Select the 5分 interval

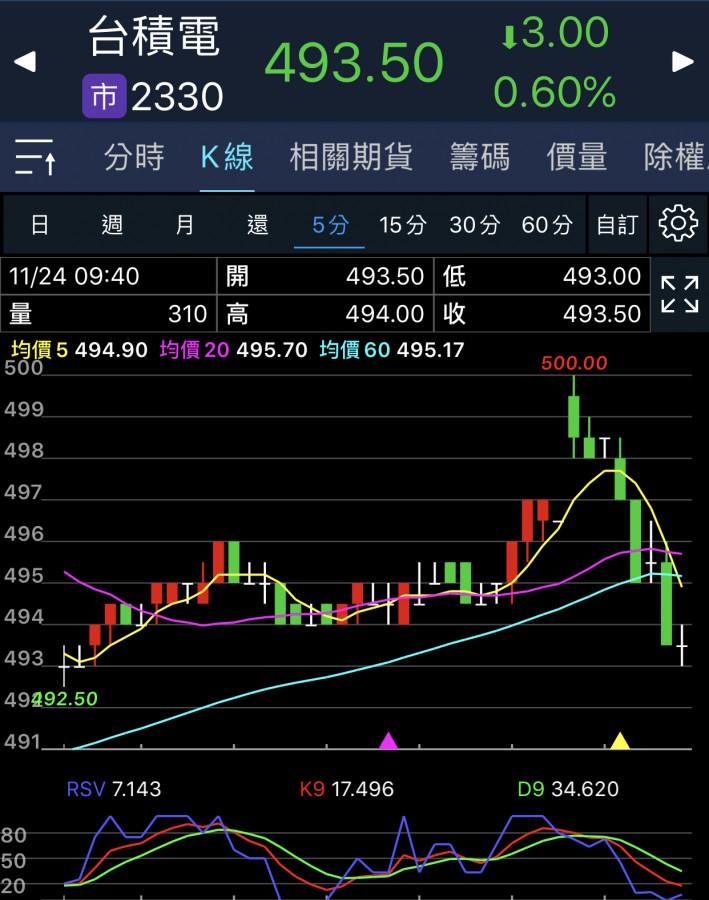[x=330, y=225]
